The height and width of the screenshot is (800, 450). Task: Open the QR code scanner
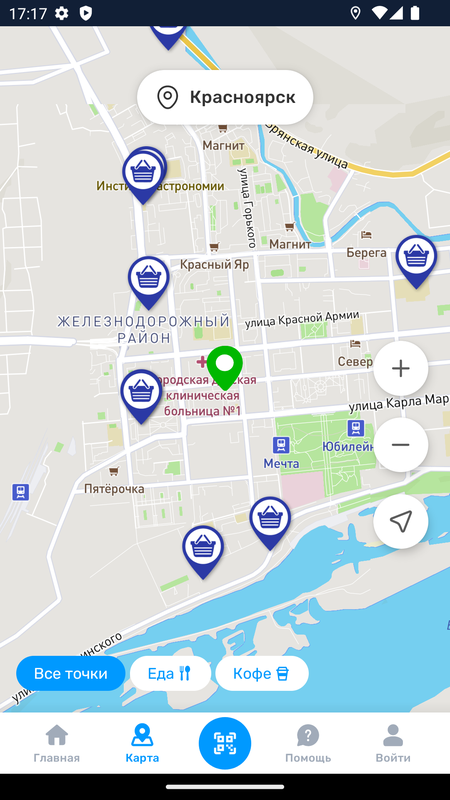pyautogui.click(x=225, y=743)
